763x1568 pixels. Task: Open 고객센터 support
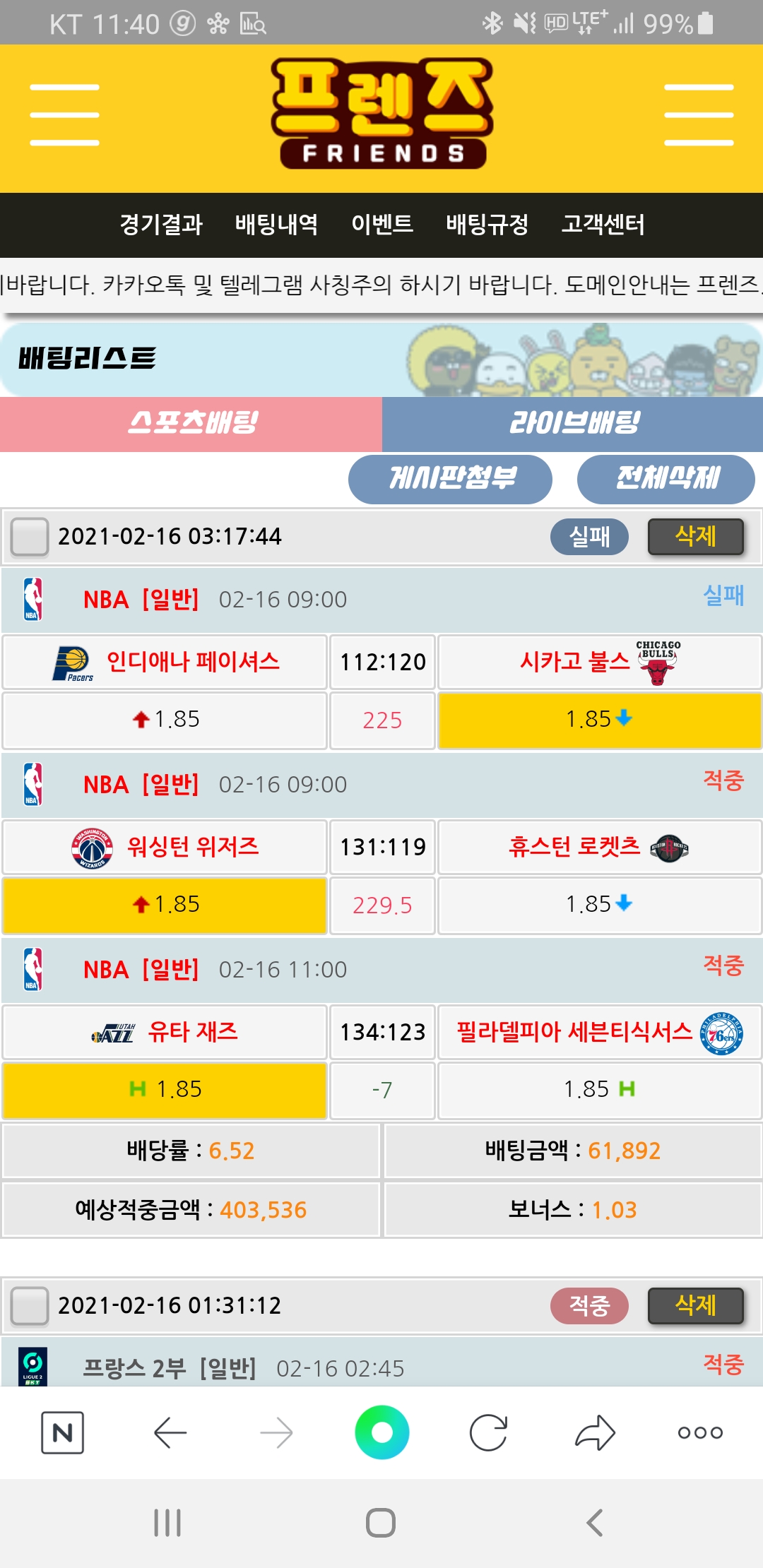(603, 225)
